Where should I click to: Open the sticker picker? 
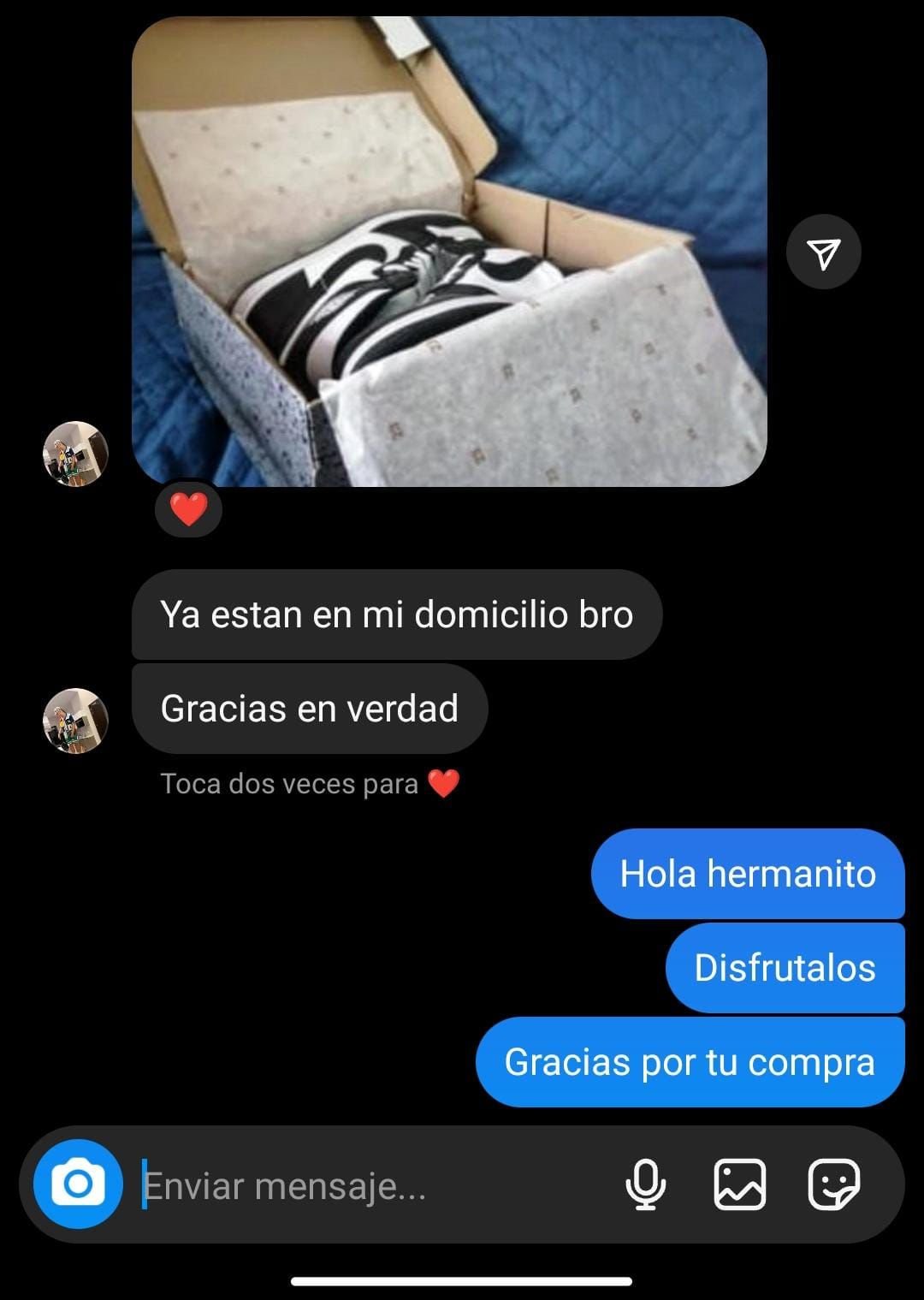[x=833, y=1185]
